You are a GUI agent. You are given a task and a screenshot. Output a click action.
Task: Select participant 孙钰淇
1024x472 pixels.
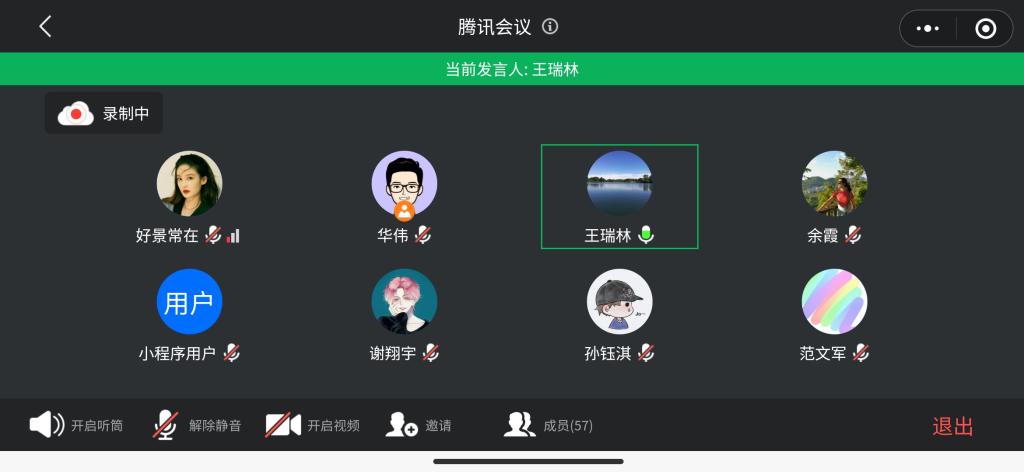tap(619, 303)
